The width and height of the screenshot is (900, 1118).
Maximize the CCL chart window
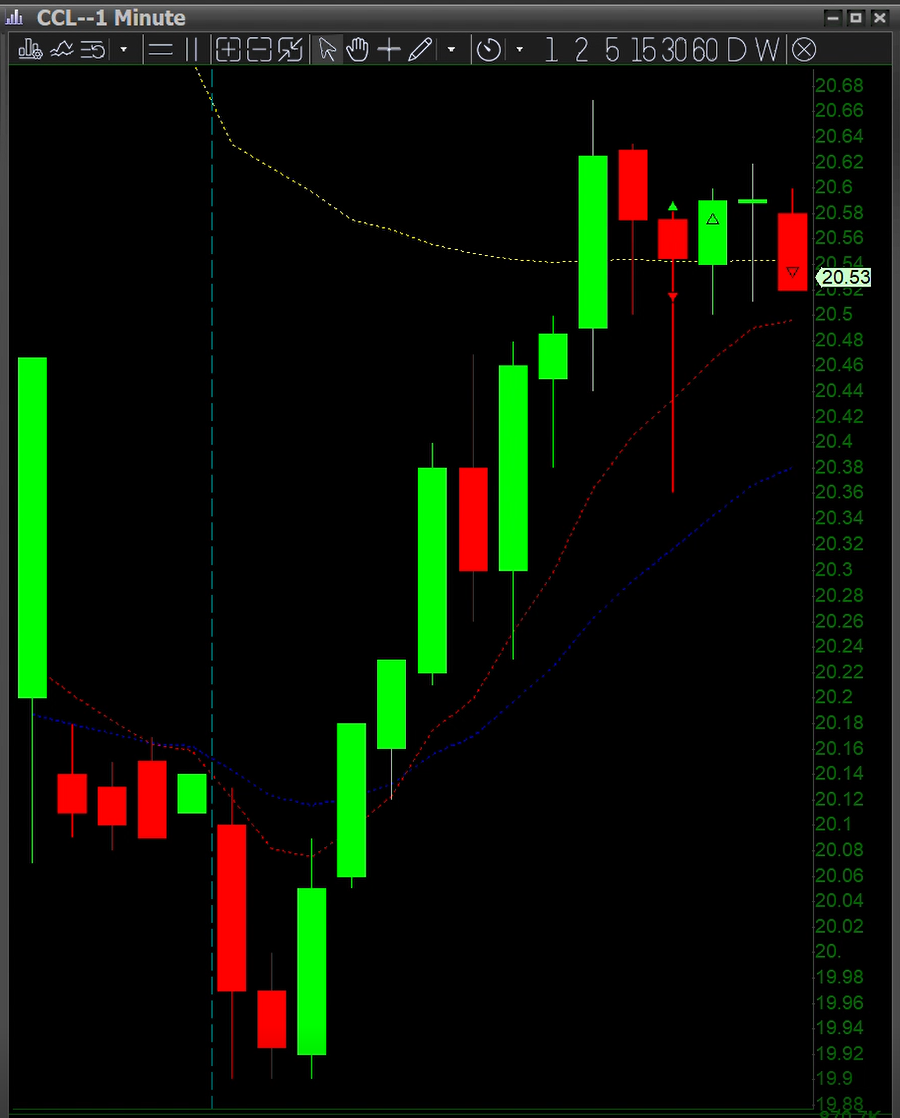pos(856,18)
